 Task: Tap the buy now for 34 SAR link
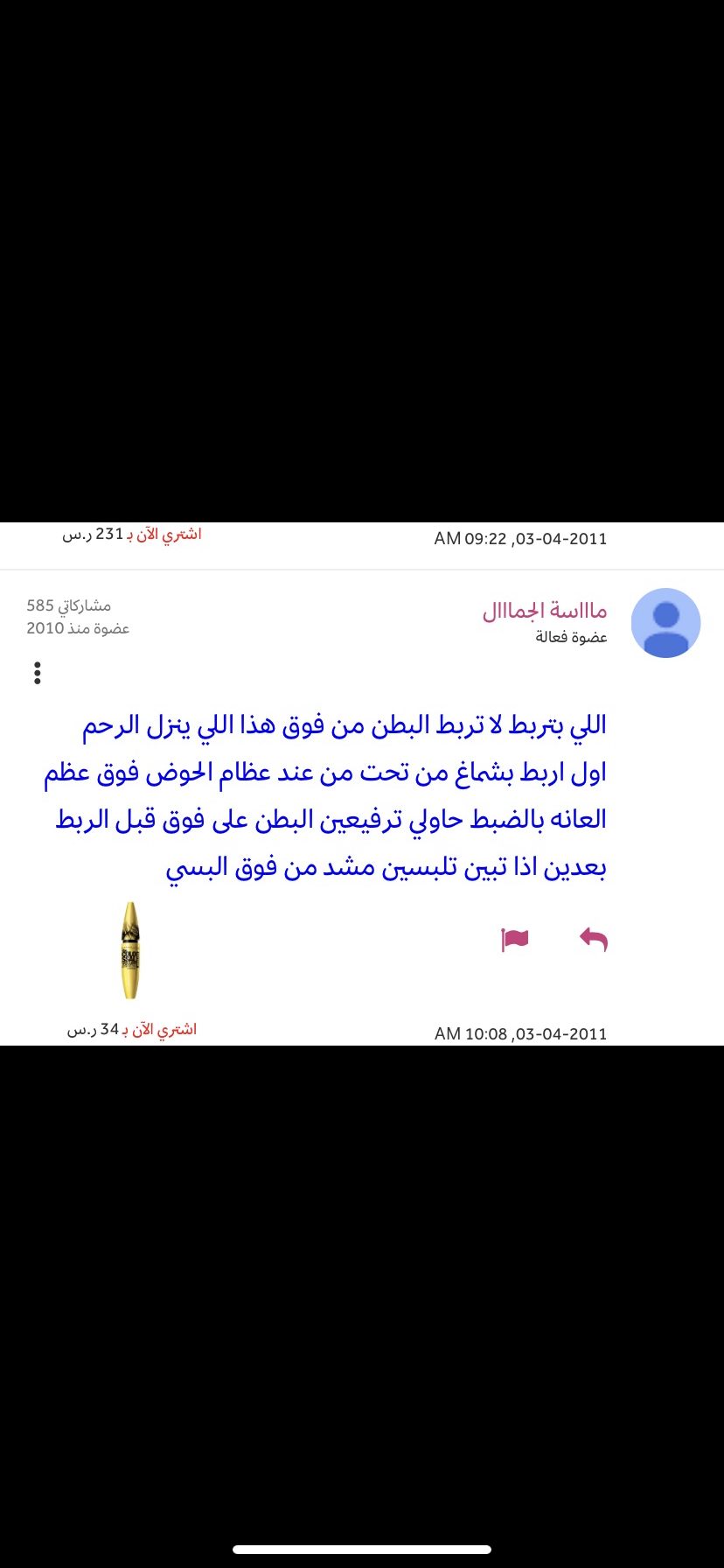point(132,1029)
